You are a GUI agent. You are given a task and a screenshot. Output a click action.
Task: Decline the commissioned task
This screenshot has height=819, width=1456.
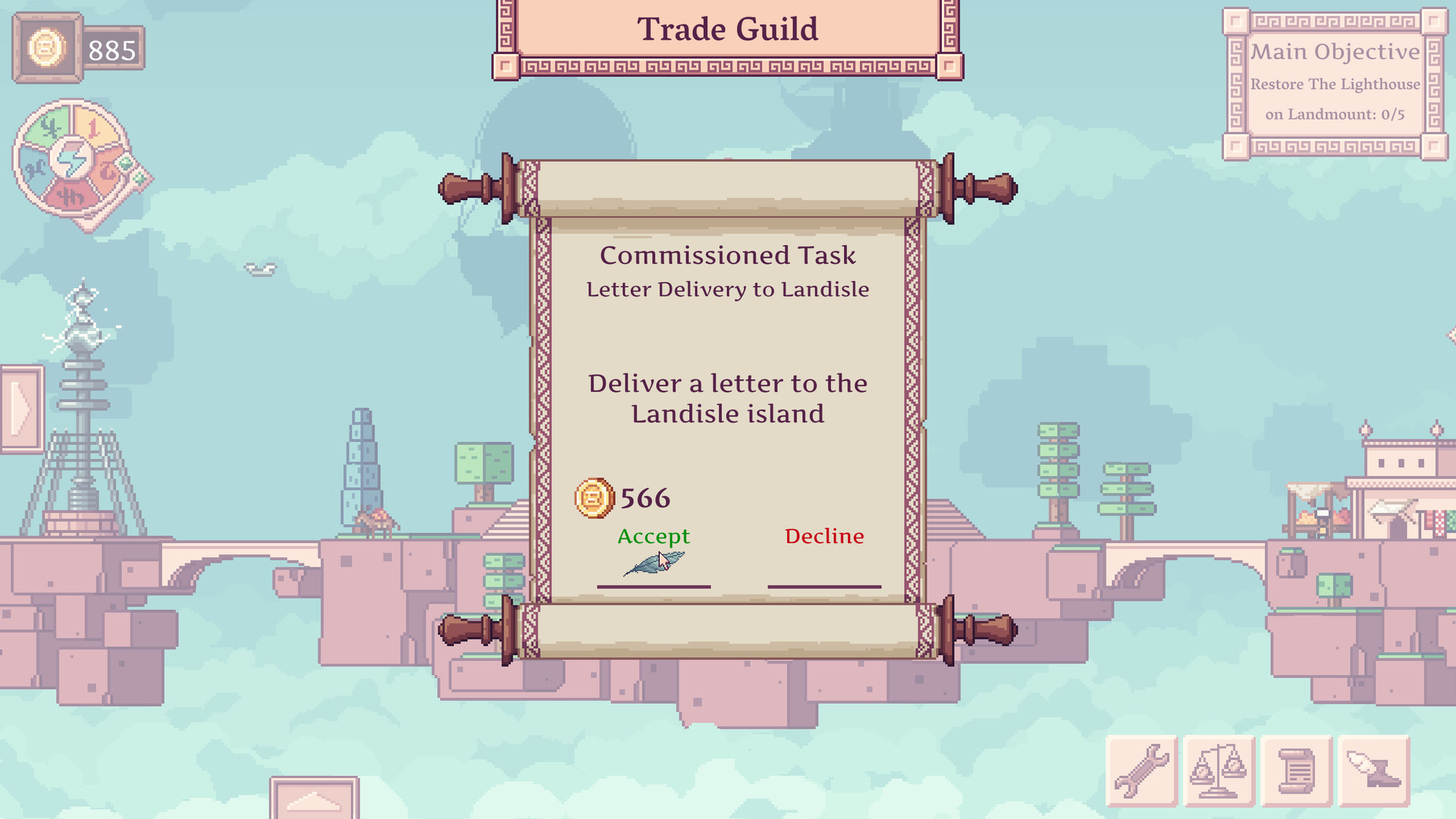824,536
